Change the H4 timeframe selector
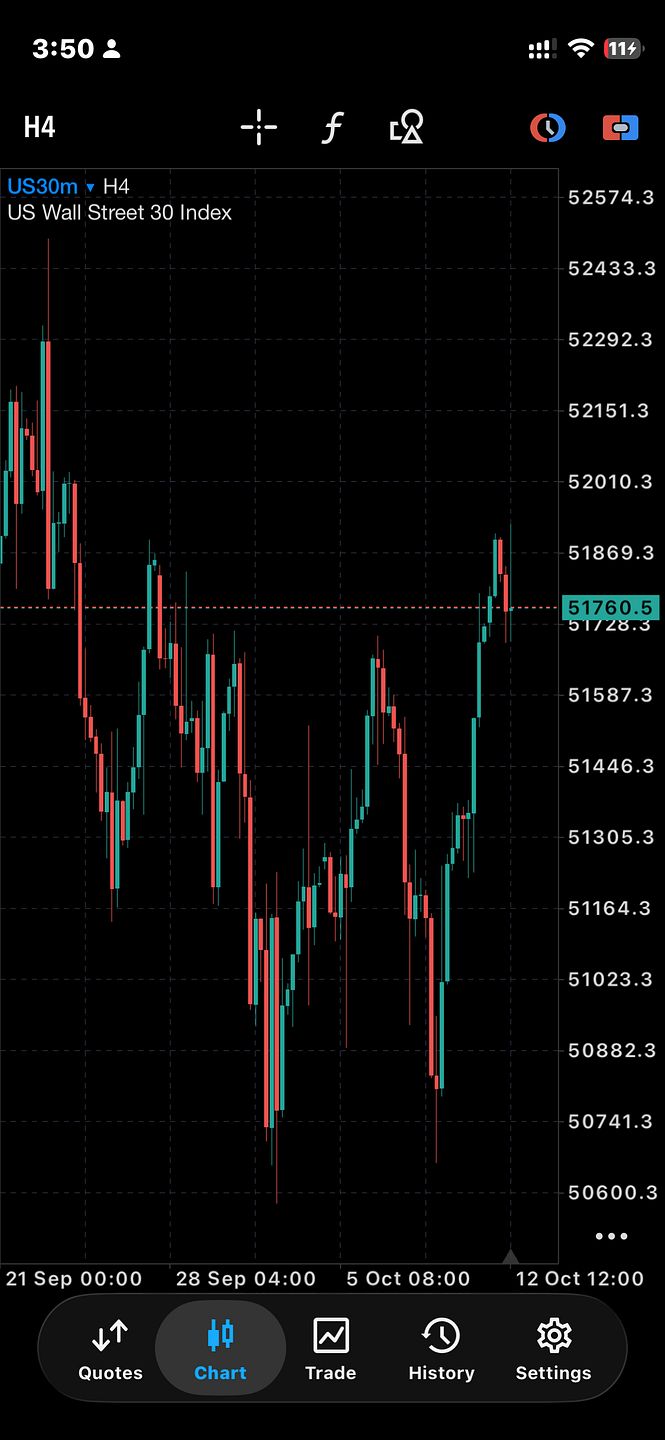This screenshot has width=665, height=1440. [x=39, y=128]
